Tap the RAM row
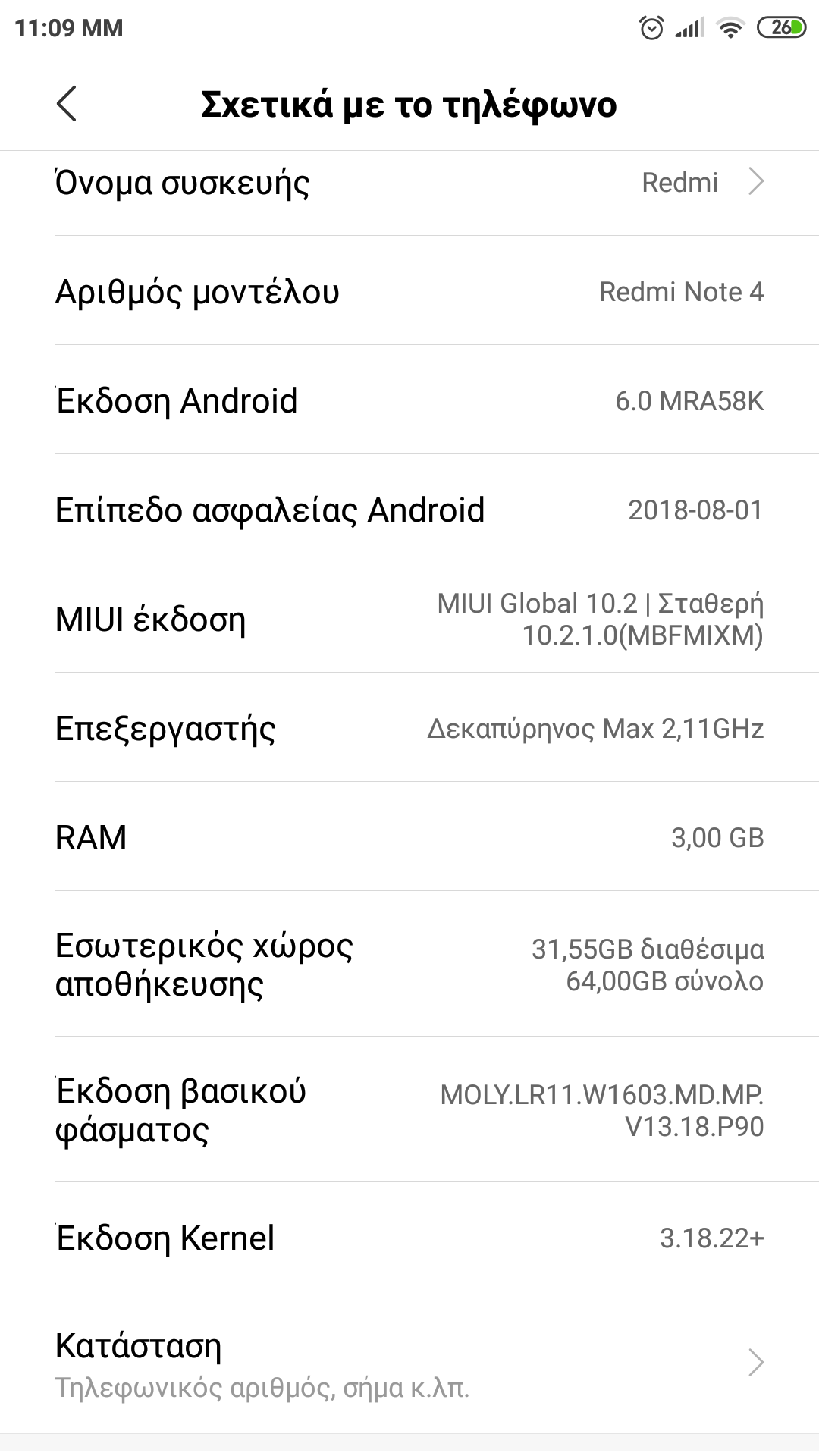This screenshot has width=819, height=1456. pos(409,837)
